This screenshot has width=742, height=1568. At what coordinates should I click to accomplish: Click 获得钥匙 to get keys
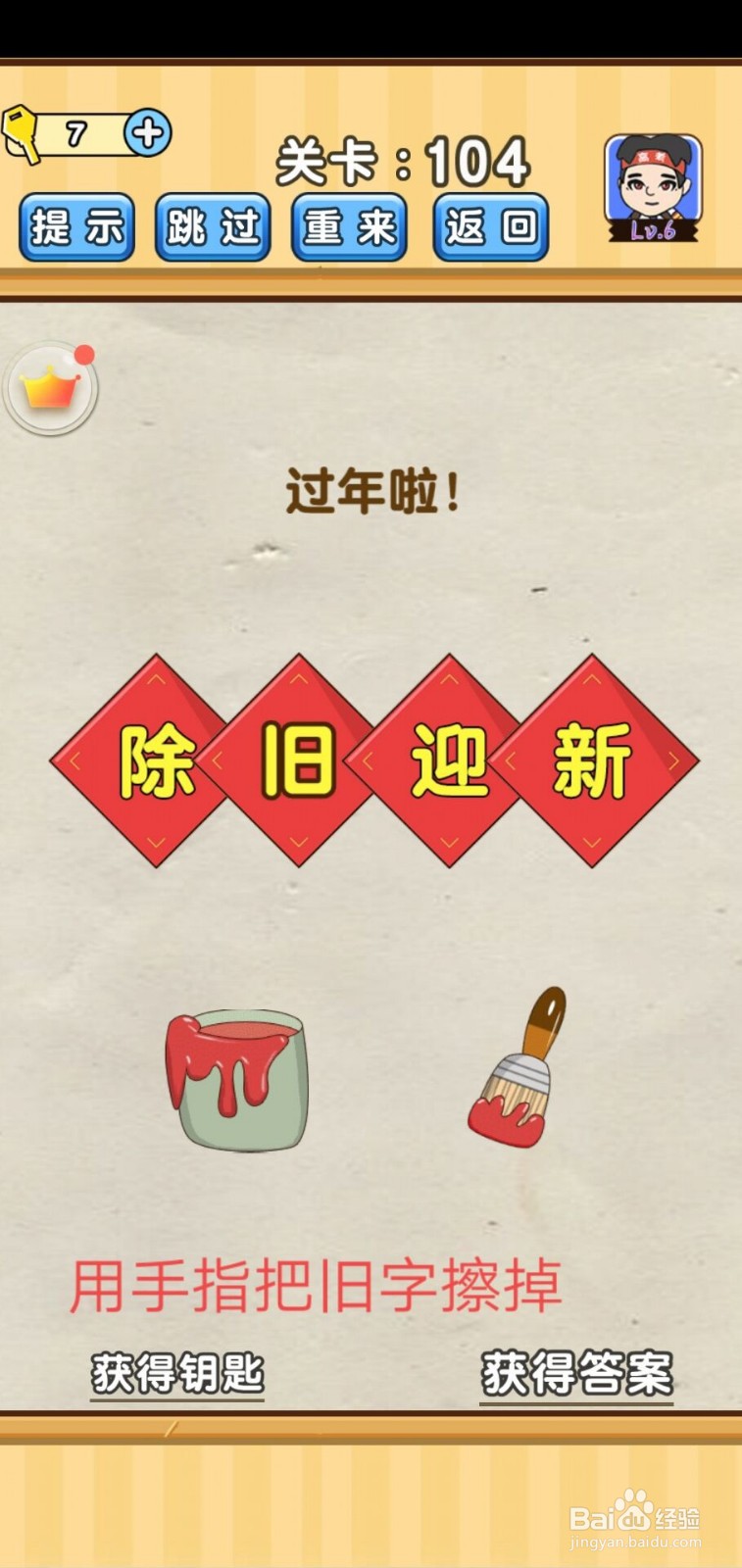click(x=176, y=1373)
